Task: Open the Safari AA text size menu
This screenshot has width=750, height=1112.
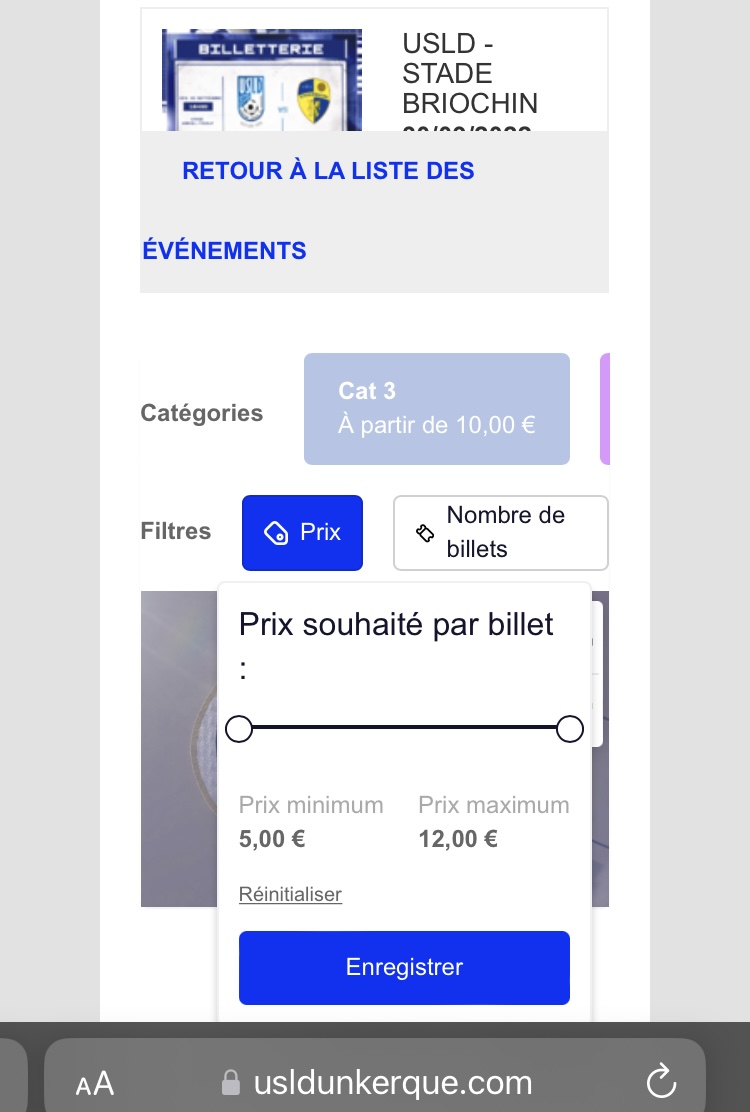Action: pyautogui.click(x=95, y=1083)
